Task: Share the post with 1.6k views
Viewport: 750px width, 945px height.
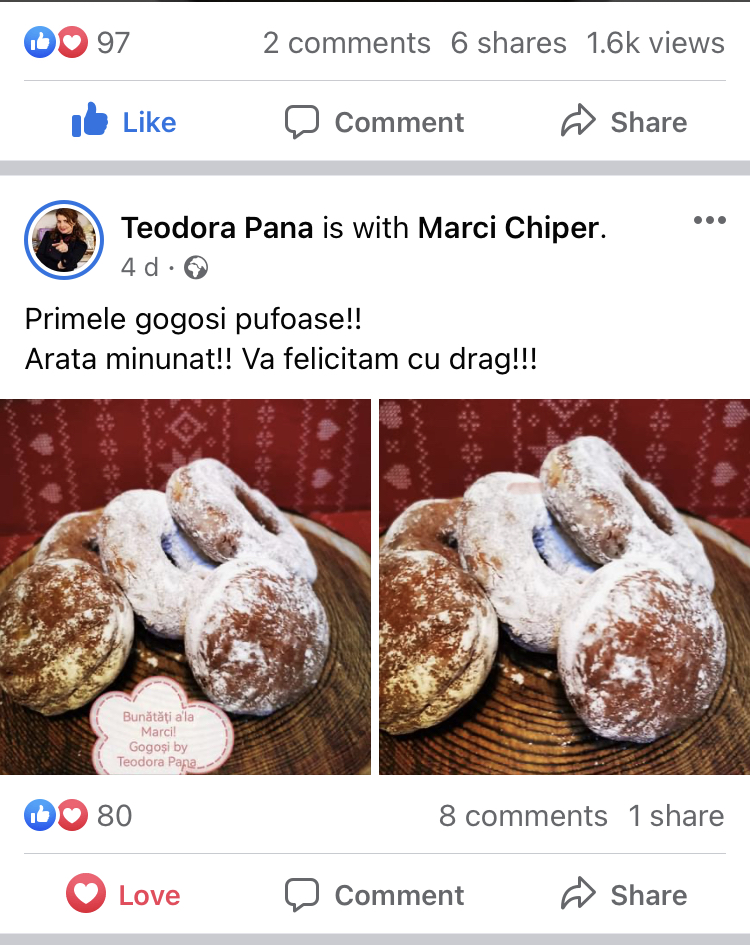Action: click(624, 122)
